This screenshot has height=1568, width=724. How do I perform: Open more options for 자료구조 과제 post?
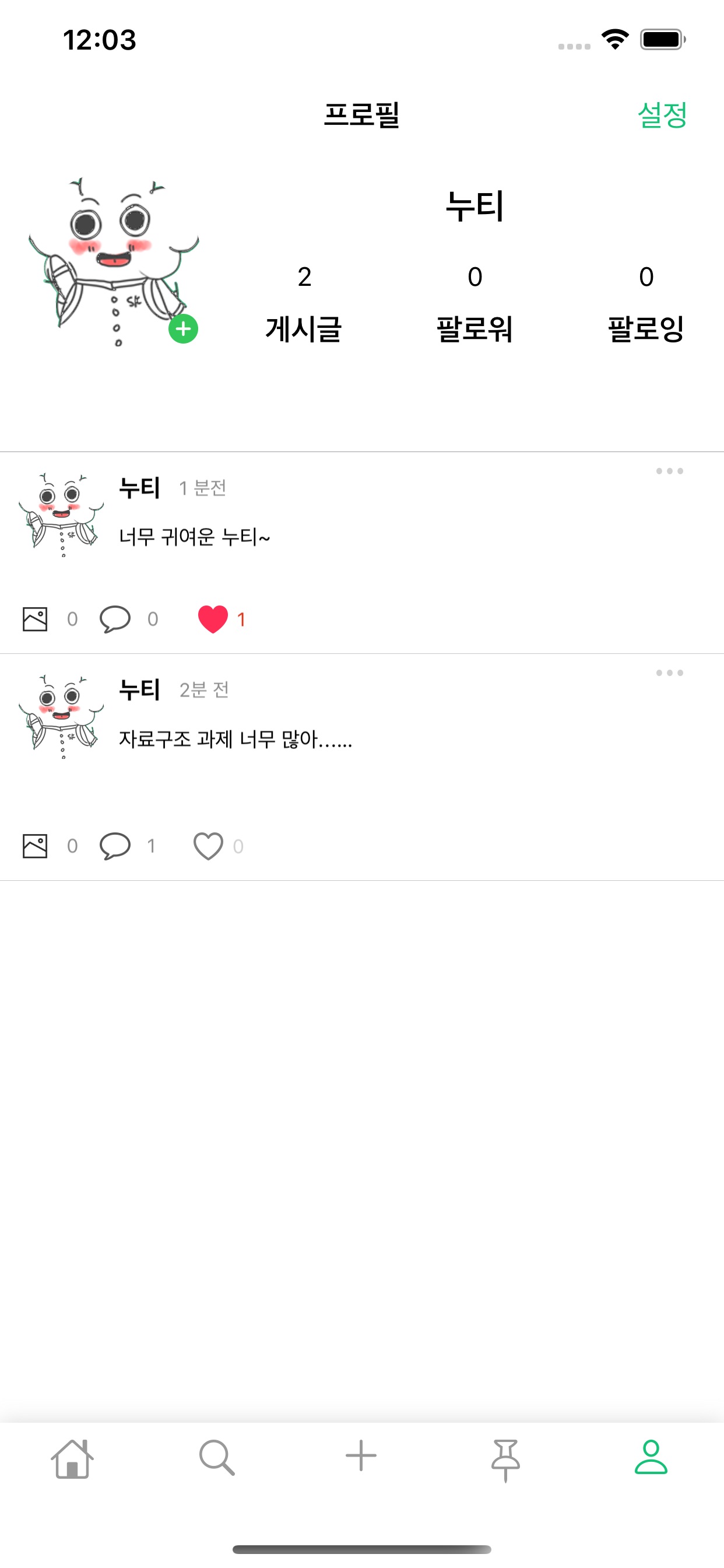(669, 673)
